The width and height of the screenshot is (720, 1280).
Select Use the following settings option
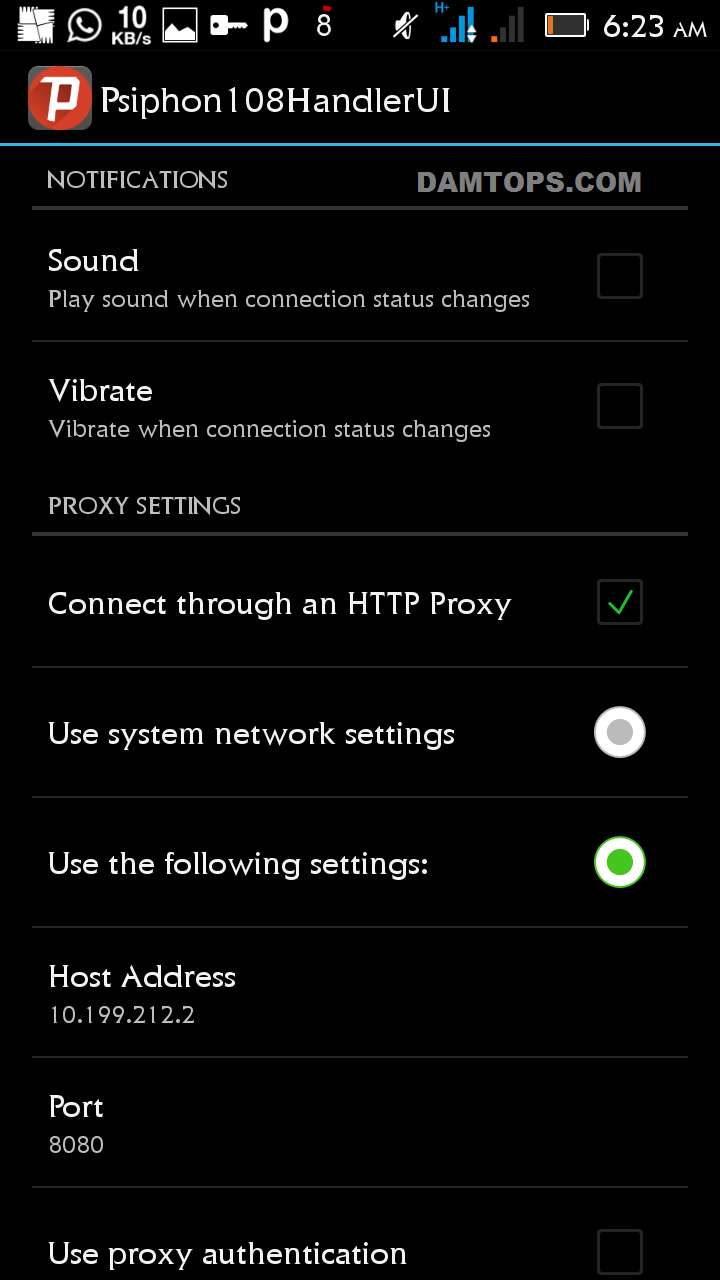[619, 862]
